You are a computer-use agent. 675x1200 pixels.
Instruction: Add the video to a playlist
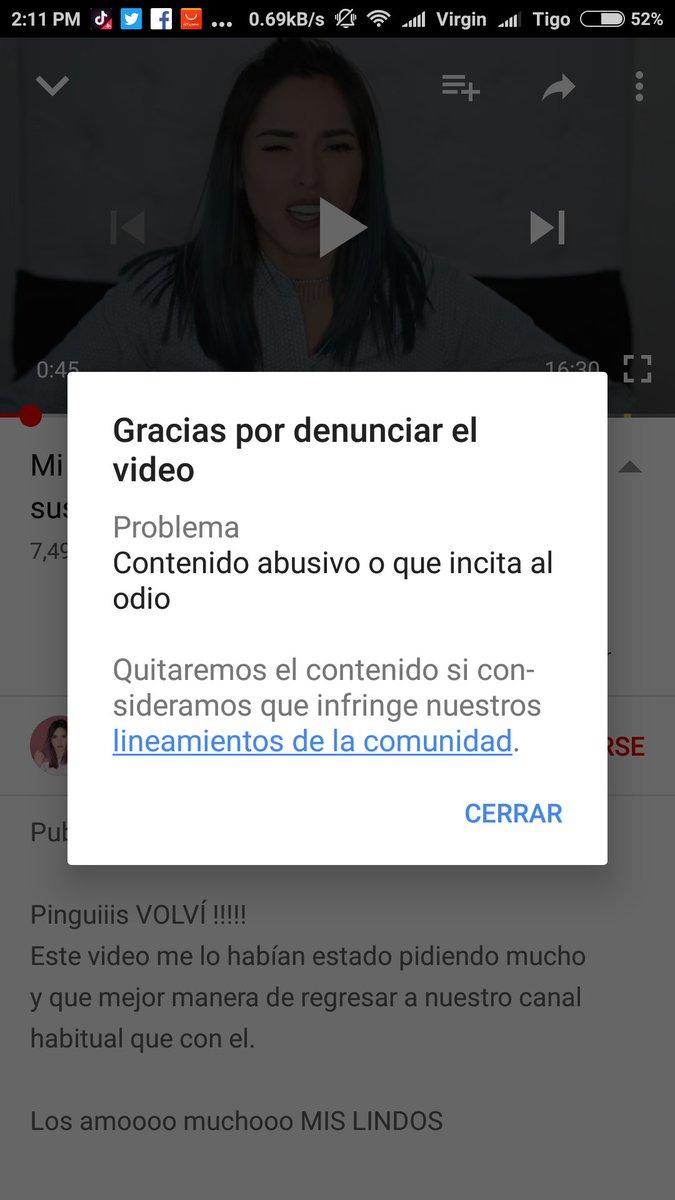click(461, 87)
